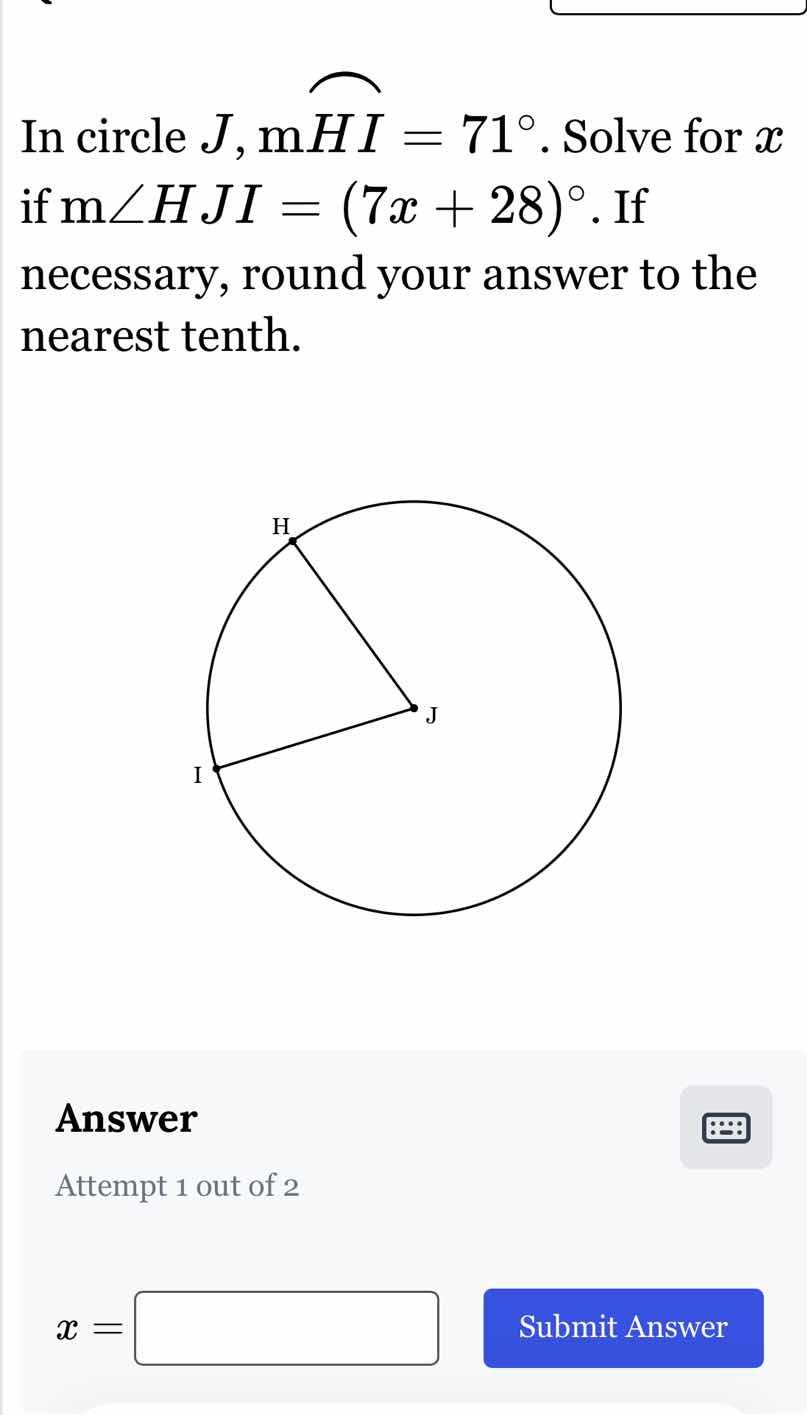Click the radius line from J to H
The width and height of the screenshot is (807, 1415).
pyautogui.click(x=353, y=623)
